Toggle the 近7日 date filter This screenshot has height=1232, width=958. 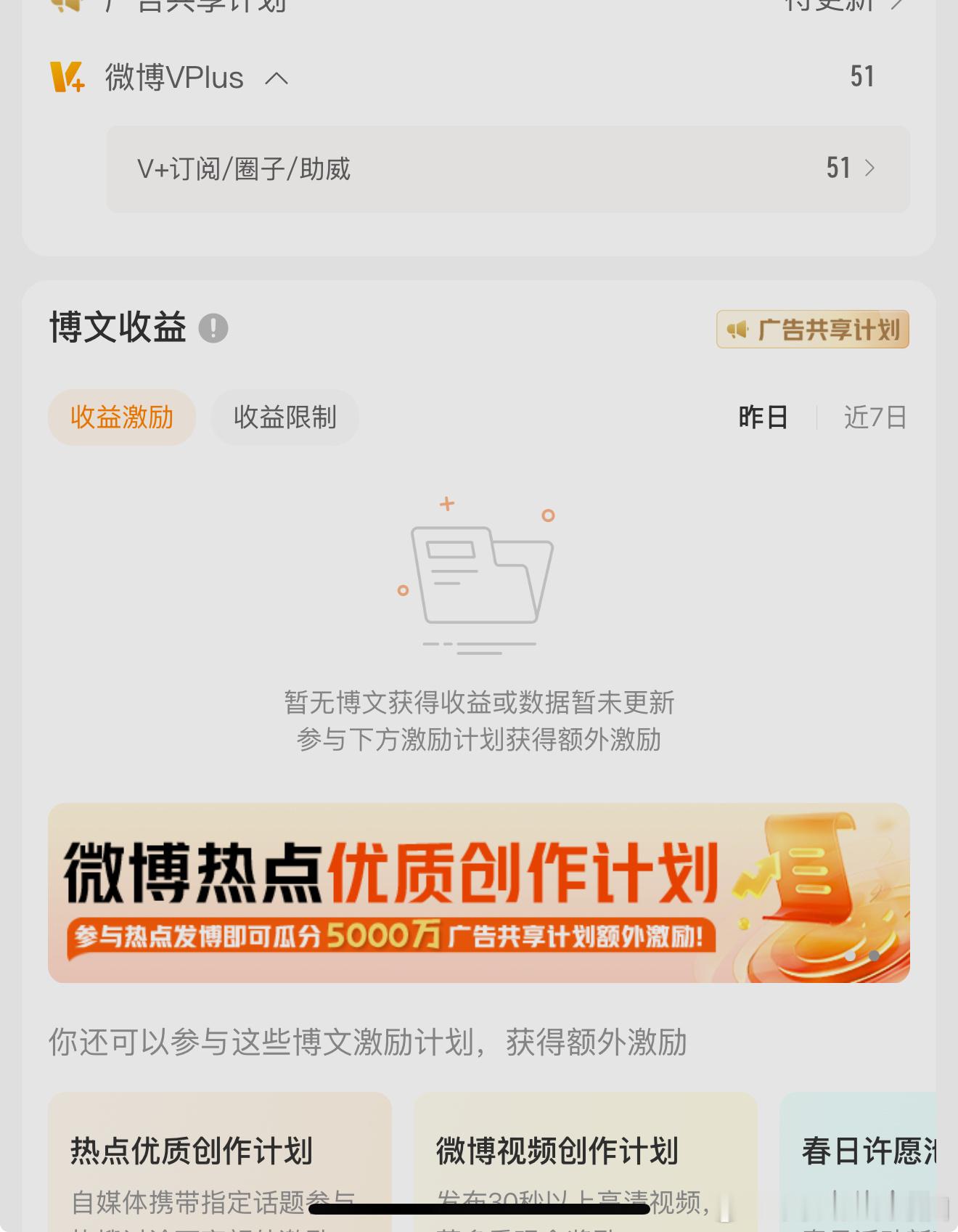coord(874,417)
